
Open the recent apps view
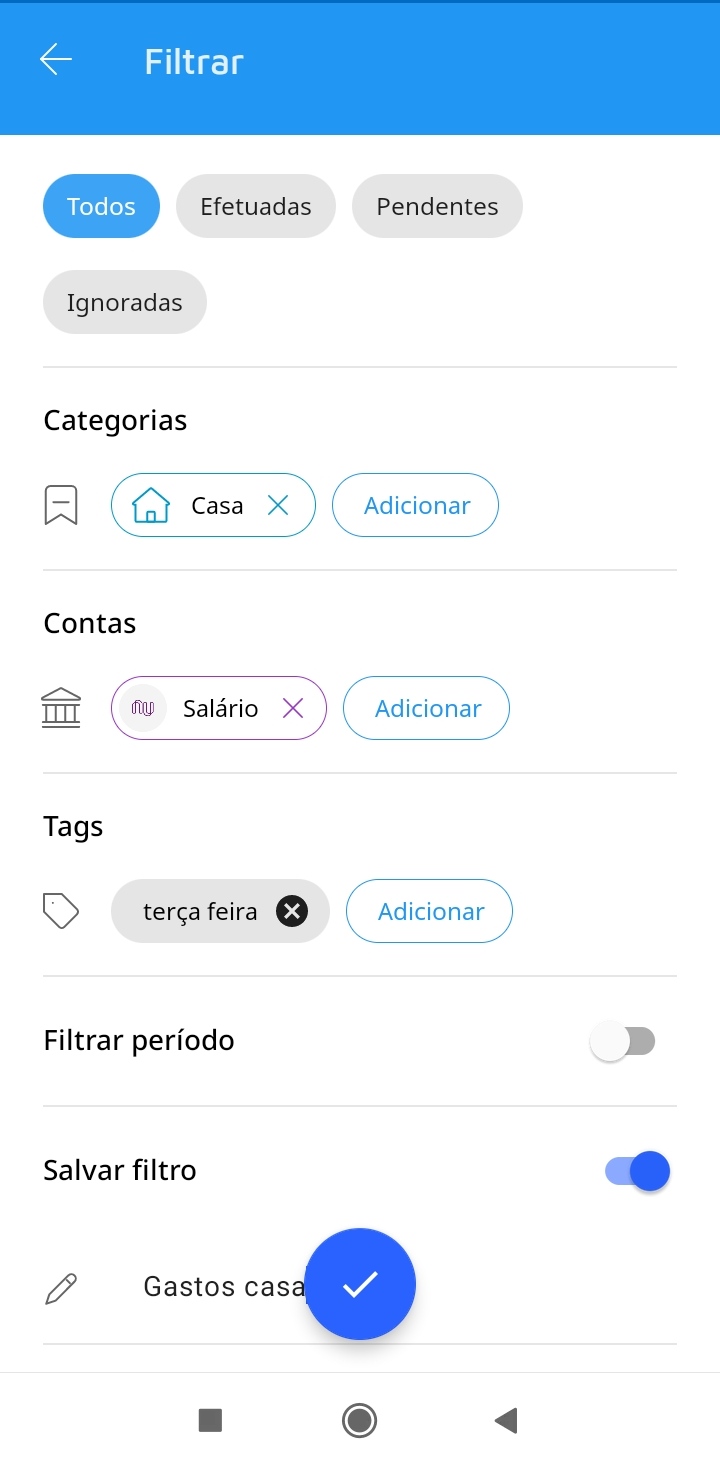pos(210,1420)
